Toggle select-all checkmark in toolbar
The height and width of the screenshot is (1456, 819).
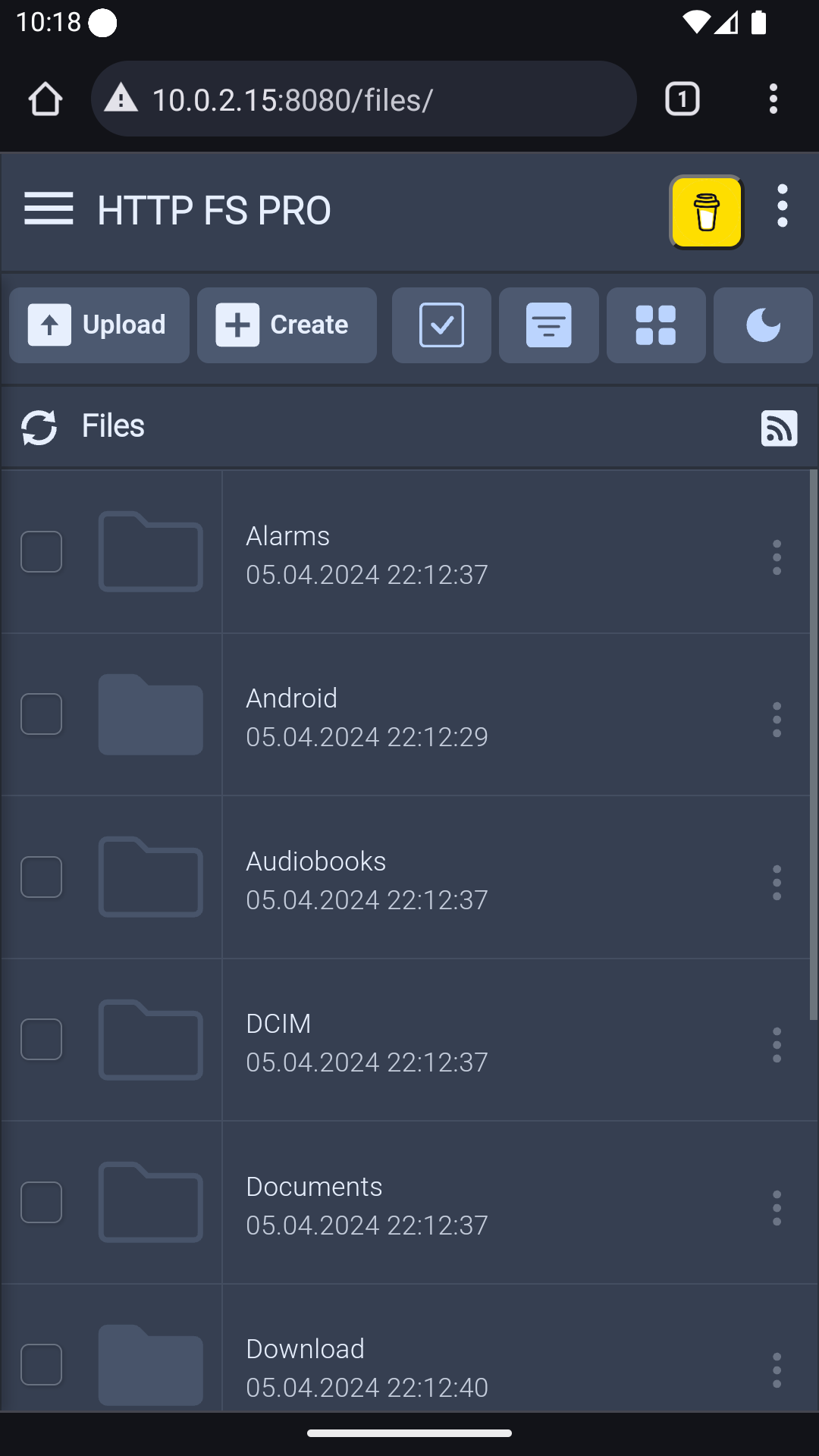coord(441,325)
